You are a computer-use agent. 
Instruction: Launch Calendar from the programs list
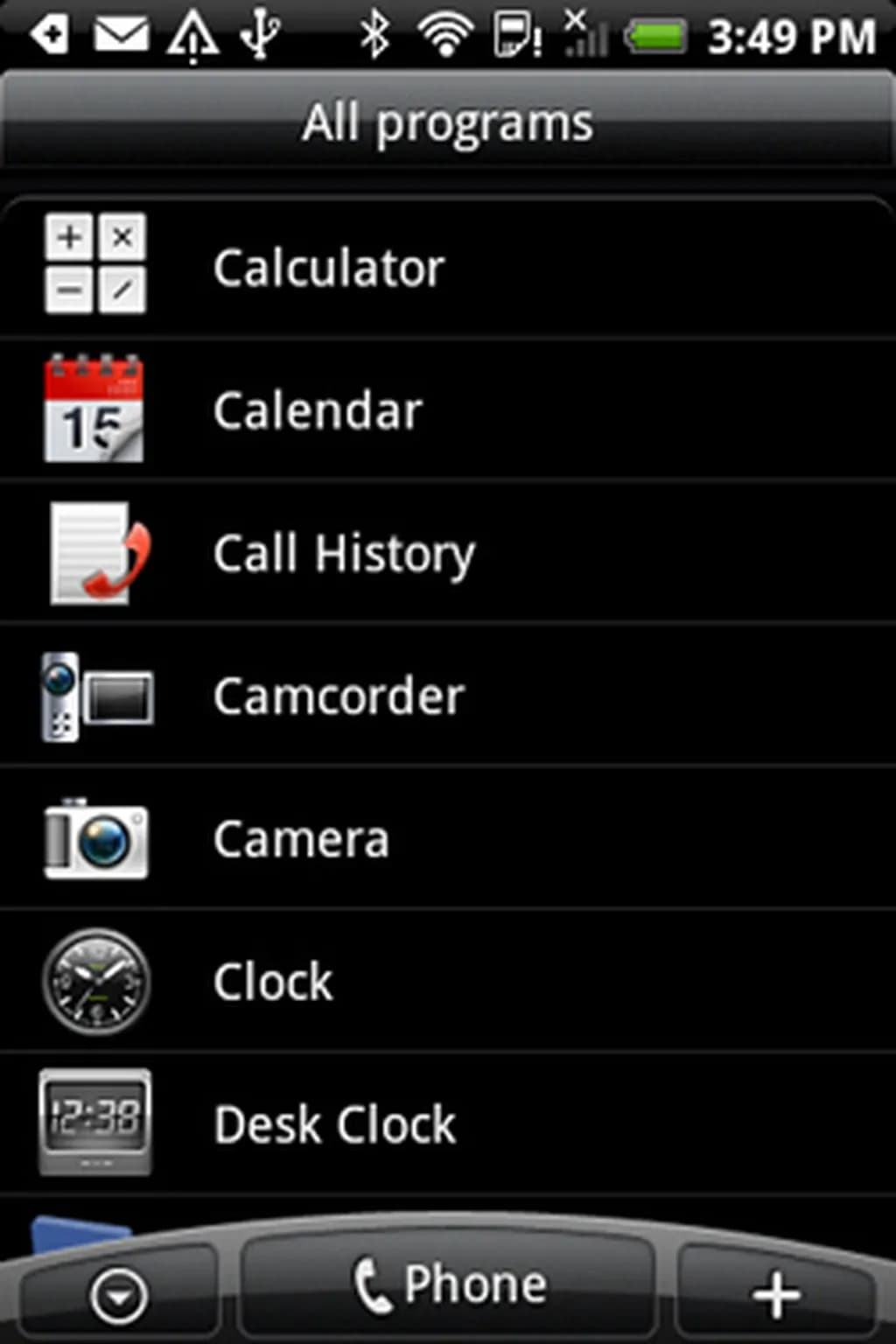[x=318, y=410]
